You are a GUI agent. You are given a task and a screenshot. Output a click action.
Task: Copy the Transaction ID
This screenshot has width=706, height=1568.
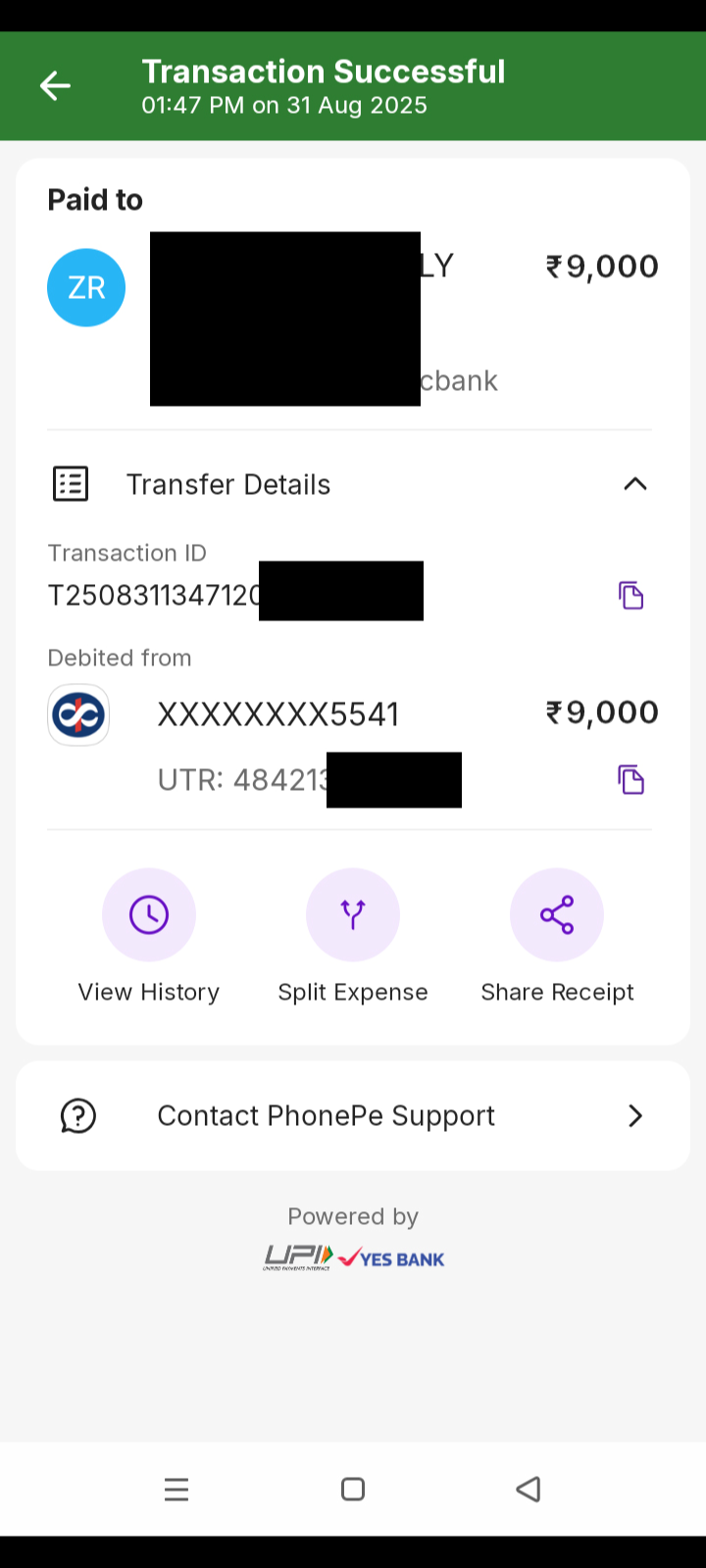click(630, 595)
